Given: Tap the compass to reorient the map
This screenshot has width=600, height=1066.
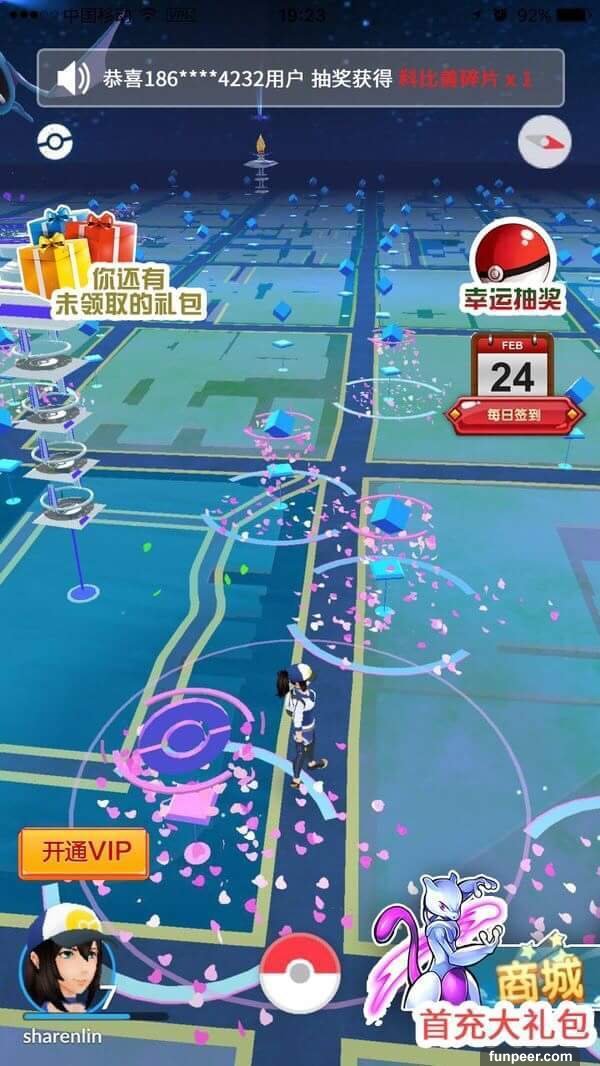Looking at the screenshot, I should tap(544, 141).
